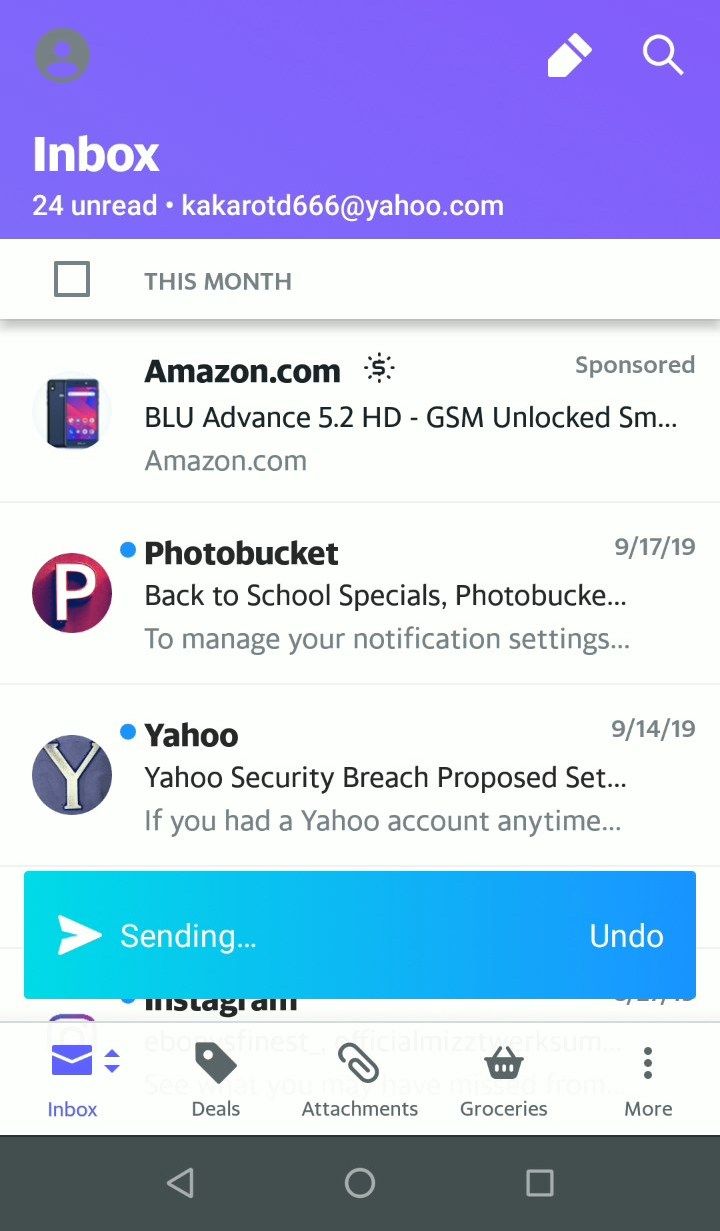Go back with the system back button
Viewport: 720px width, 1231px height.
pyautogui.click(x=180, y=1184)
